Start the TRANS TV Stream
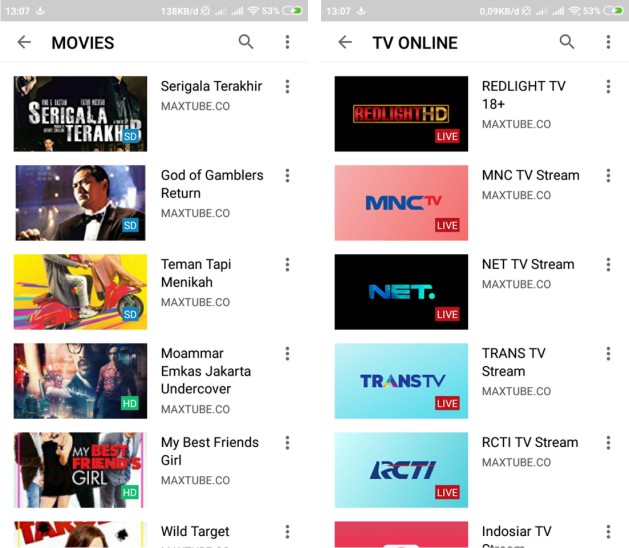Screen dimensions: 629x548 tap(401, 381)
